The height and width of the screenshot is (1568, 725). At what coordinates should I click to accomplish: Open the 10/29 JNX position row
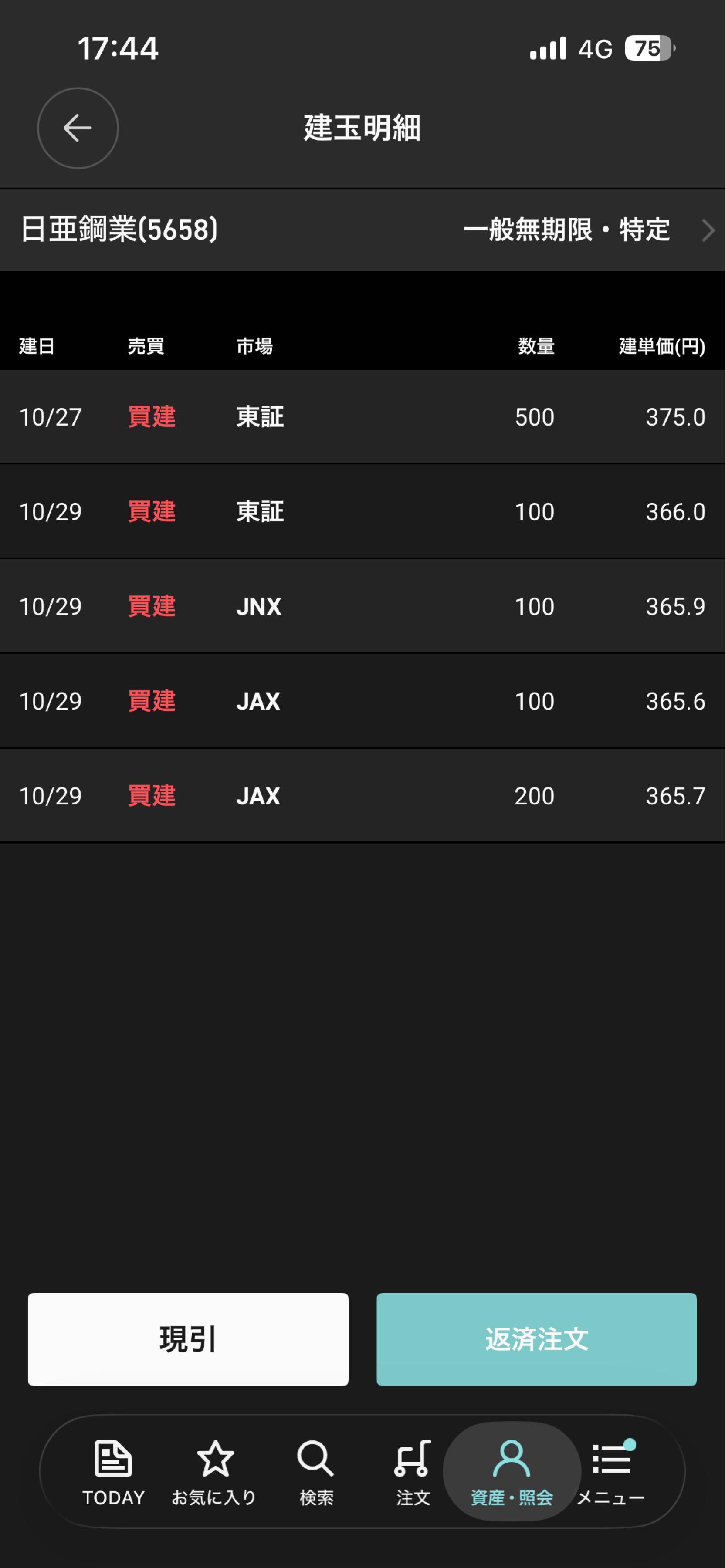[x=362, y=606]
